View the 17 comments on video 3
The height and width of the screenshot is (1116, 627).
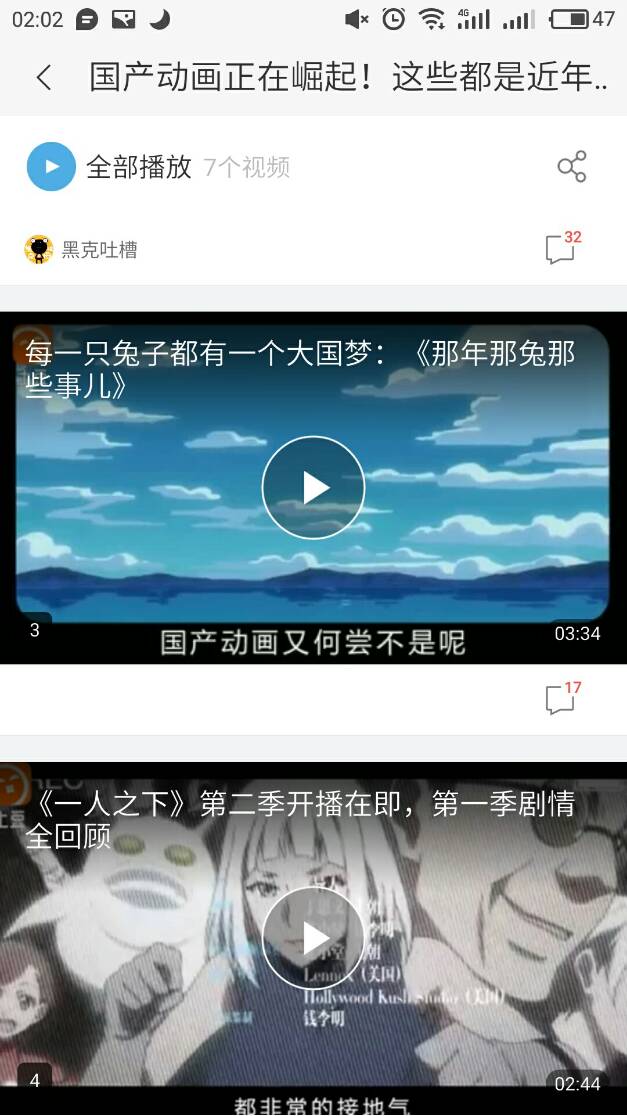point(561,699)
